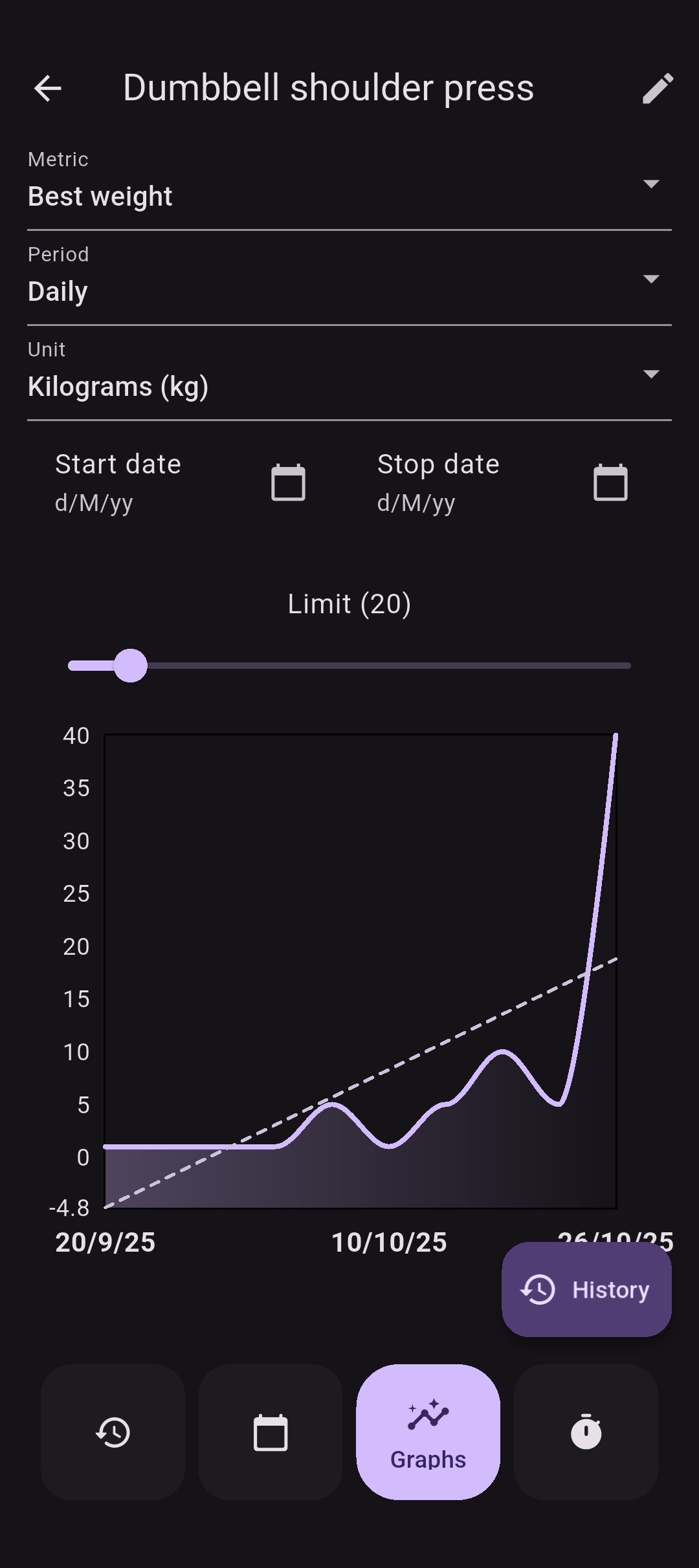Open the History floating button
Viewport: 699px width, 1568px height.
pos(586,1289)
